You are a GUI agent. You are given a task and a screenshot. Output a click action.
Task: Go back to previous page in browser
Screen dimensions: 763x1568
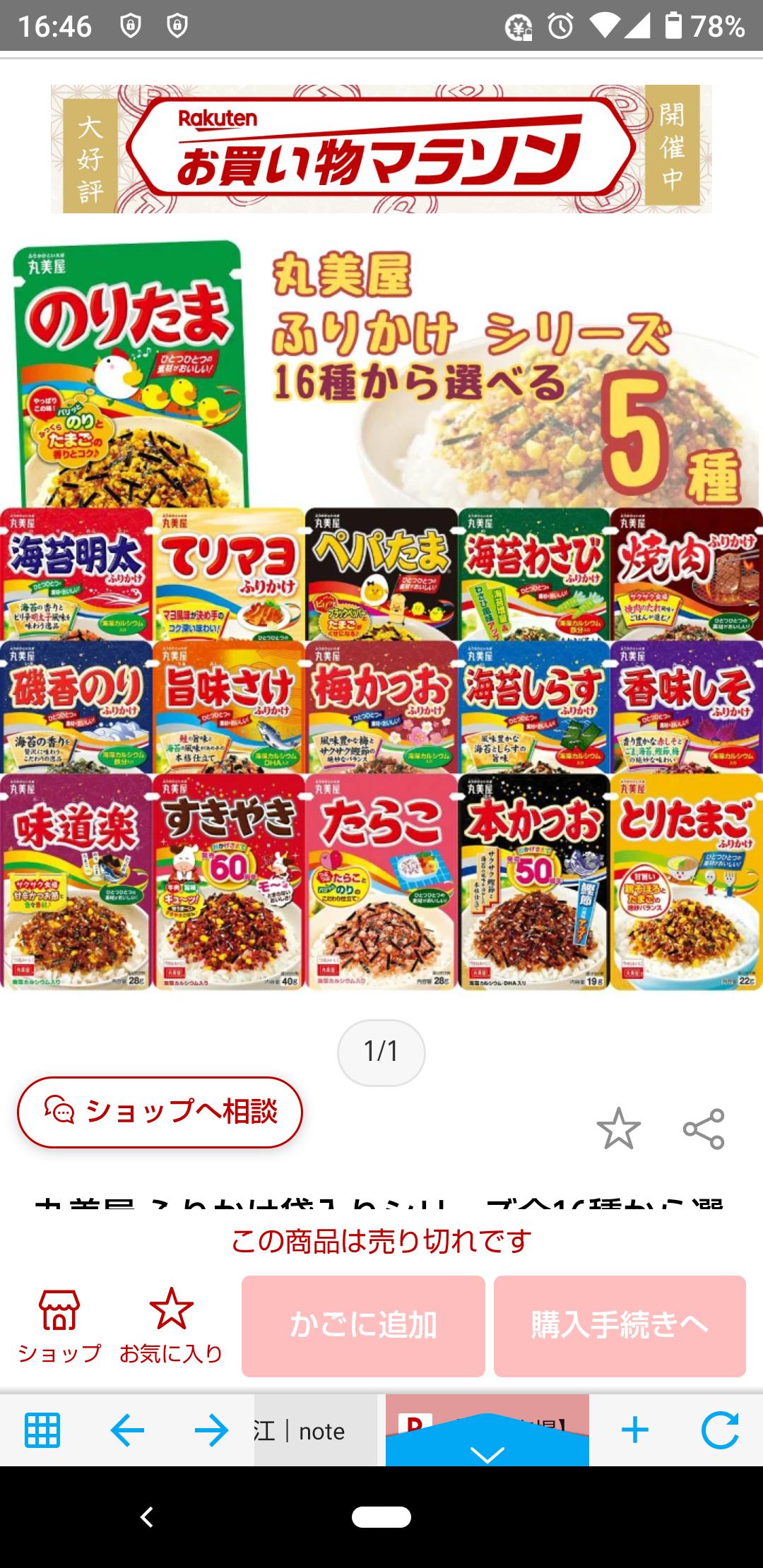tap(127, 1431)
